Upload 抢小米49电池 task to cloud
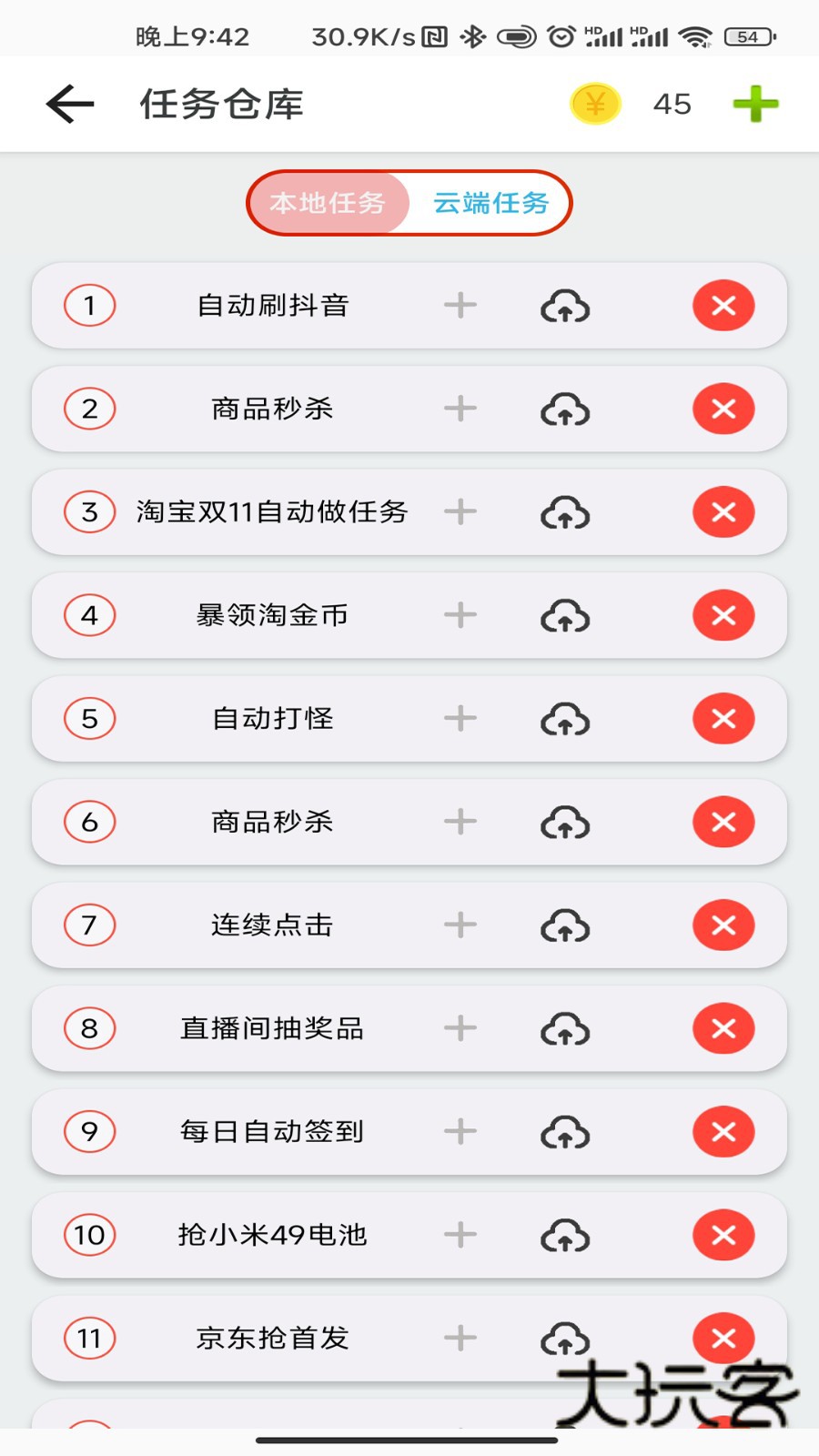The height and width of the screenshot is (1456, 819). [564, 1235]
